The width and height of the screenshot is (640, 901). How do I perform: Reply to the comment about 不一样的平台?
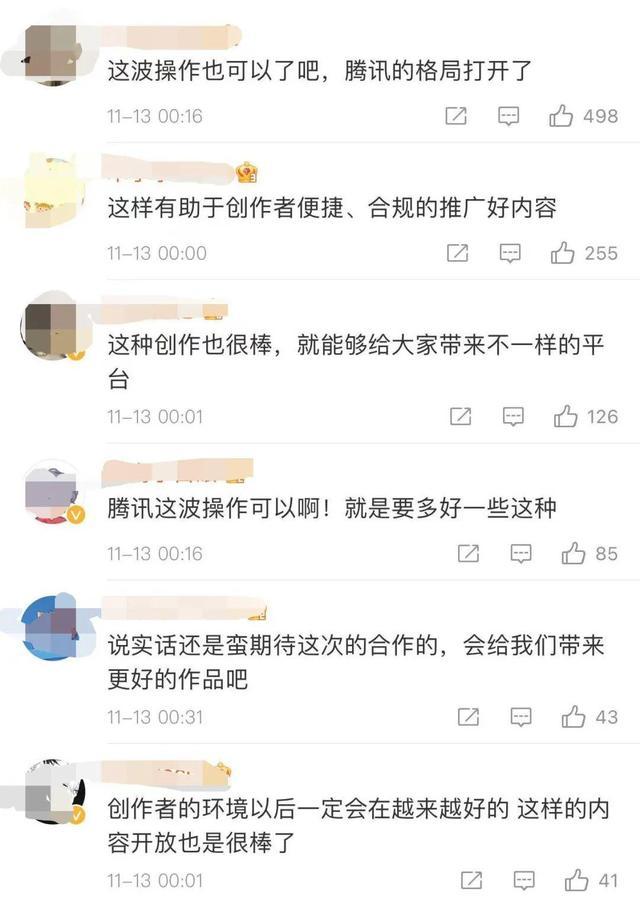(x=513, y=416)
